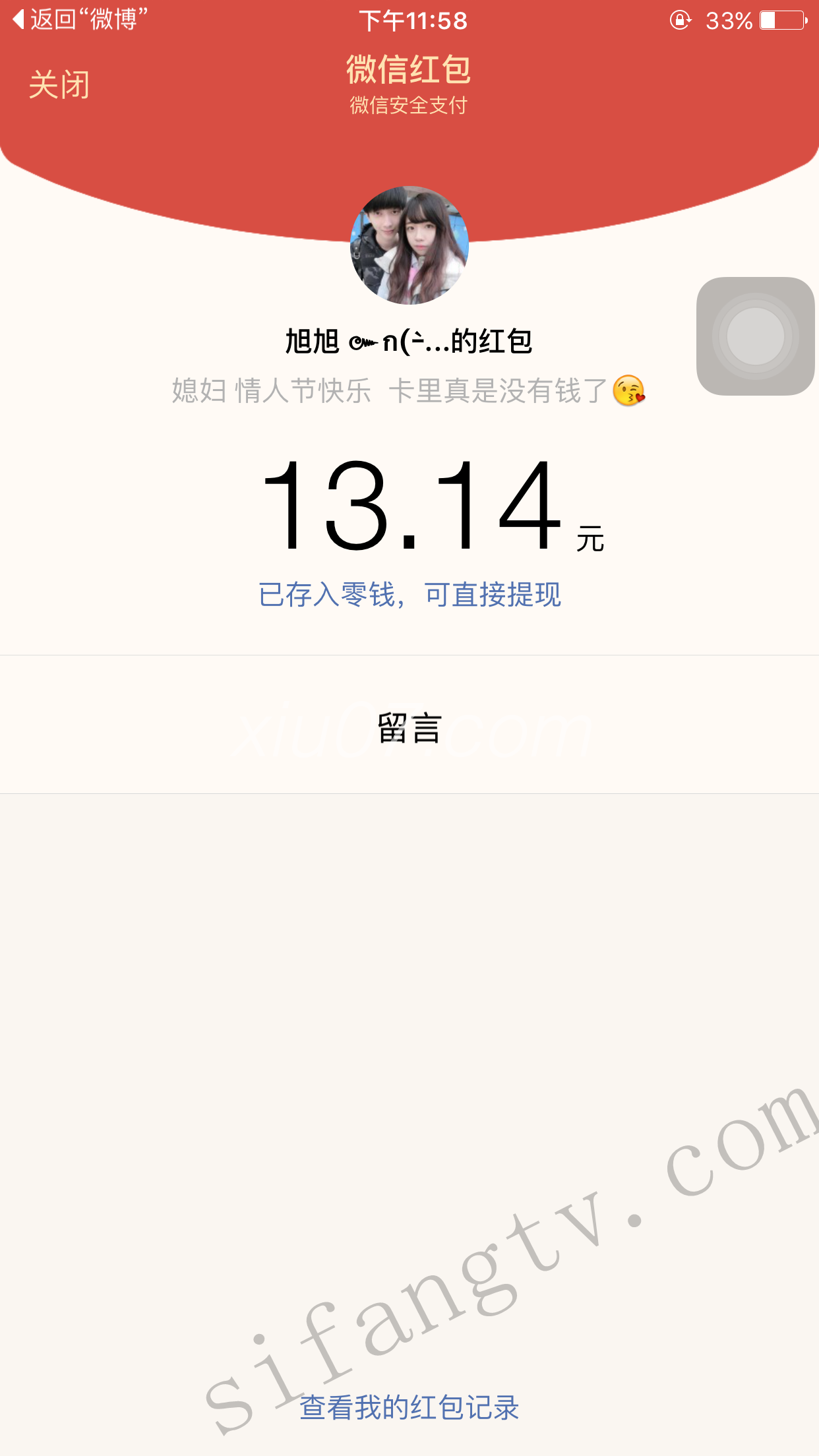Open the 留言 message option

(x=409, y=728)
